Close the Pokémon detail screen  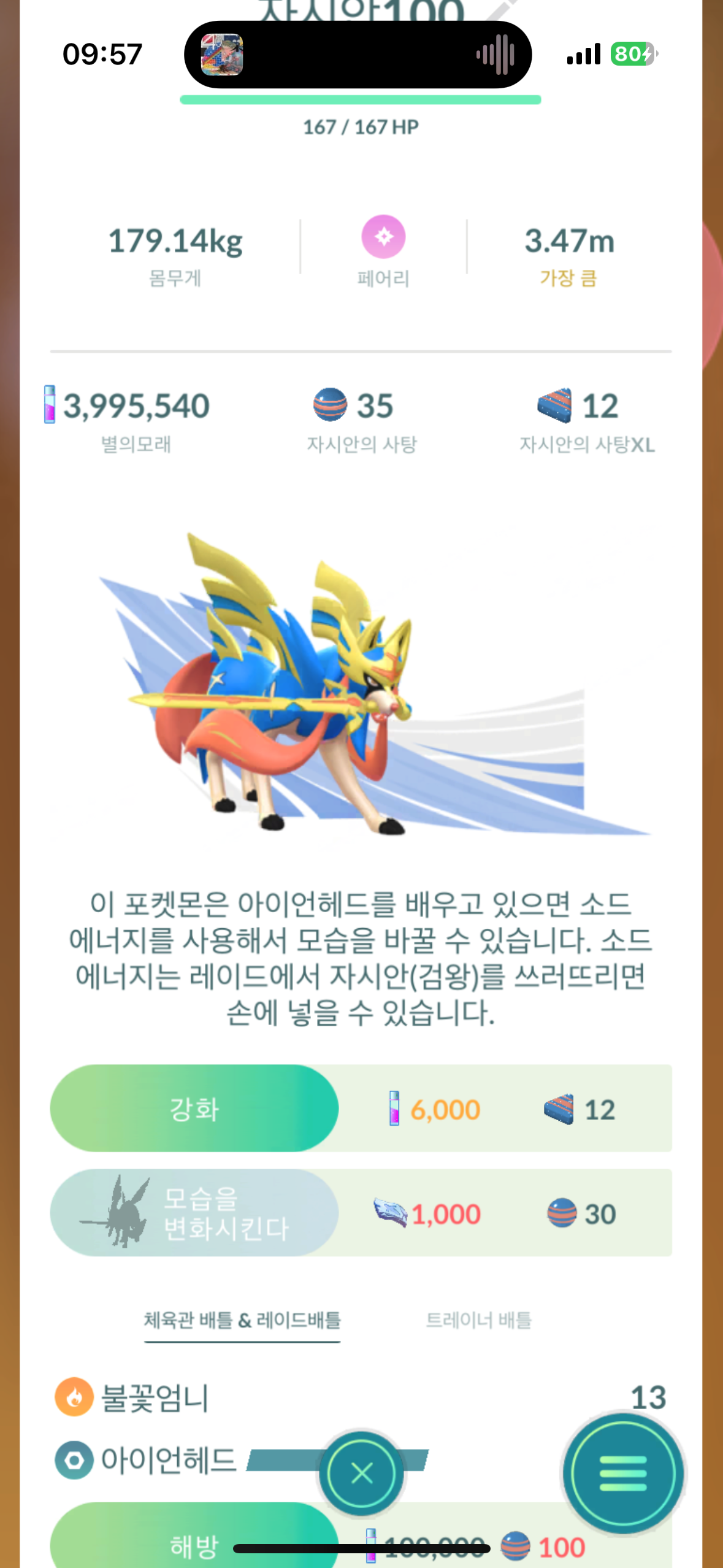[x=361, y=1473]
